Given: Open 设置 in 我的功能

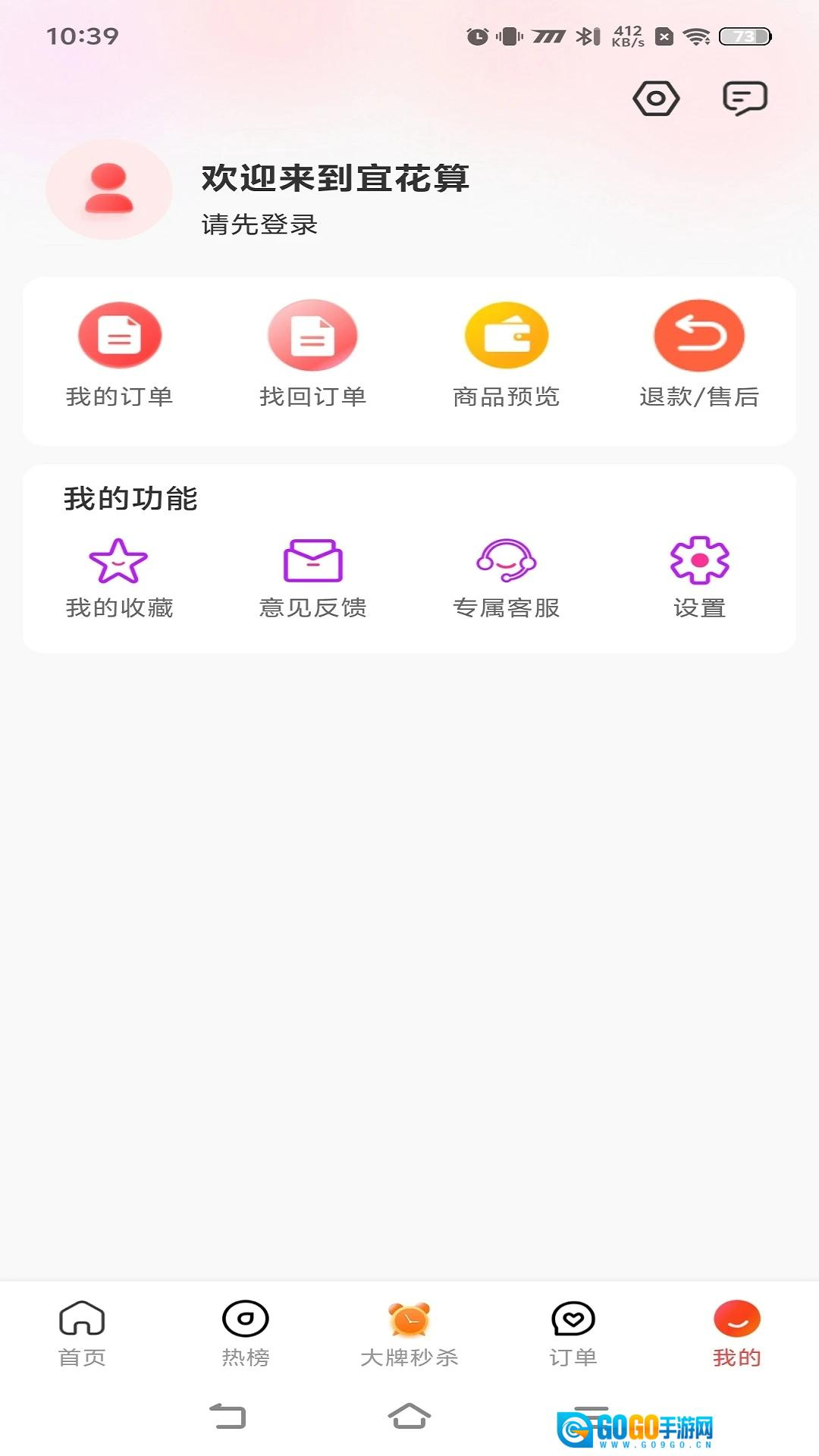Looking at the screenshot, I should (x=699, y=578).
